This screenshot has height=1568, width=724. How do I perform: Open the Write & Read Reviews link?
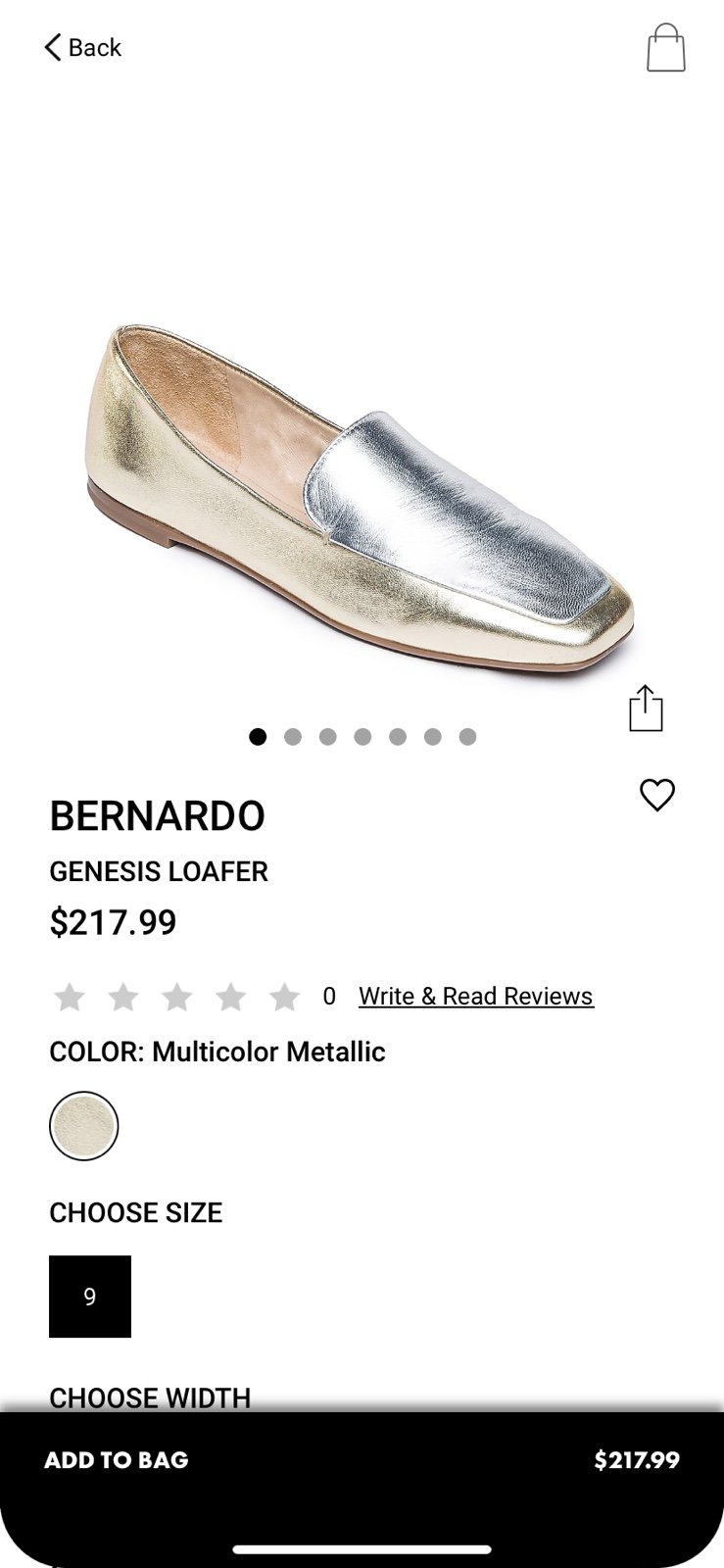click(x=476, y=996)
